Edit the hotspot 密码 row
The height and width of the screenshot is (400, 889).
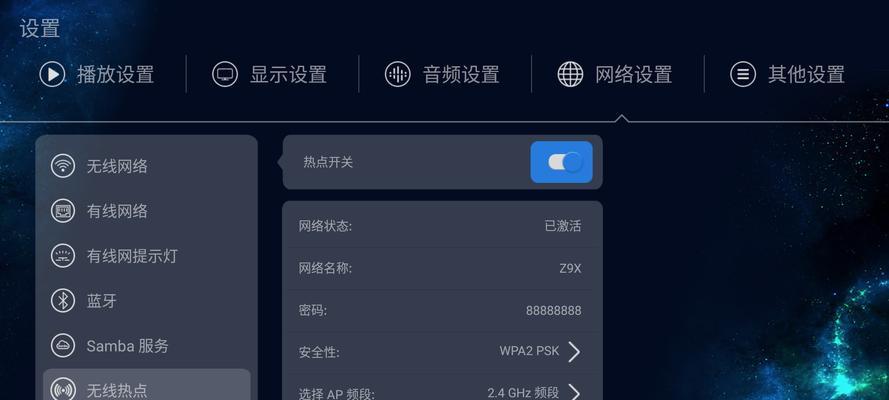click(x=442, y=310)
